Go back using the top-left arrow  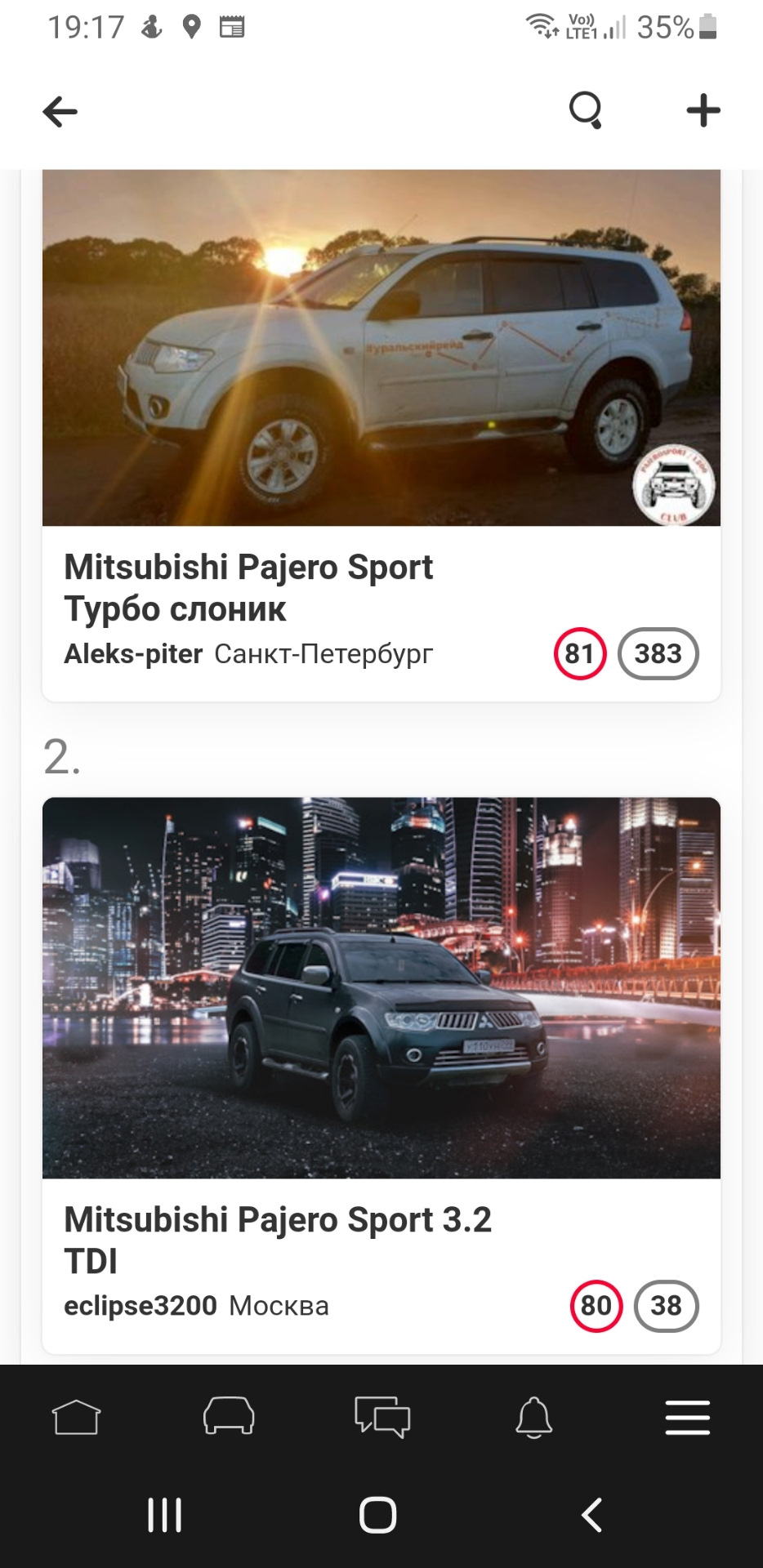coord(60,111)
